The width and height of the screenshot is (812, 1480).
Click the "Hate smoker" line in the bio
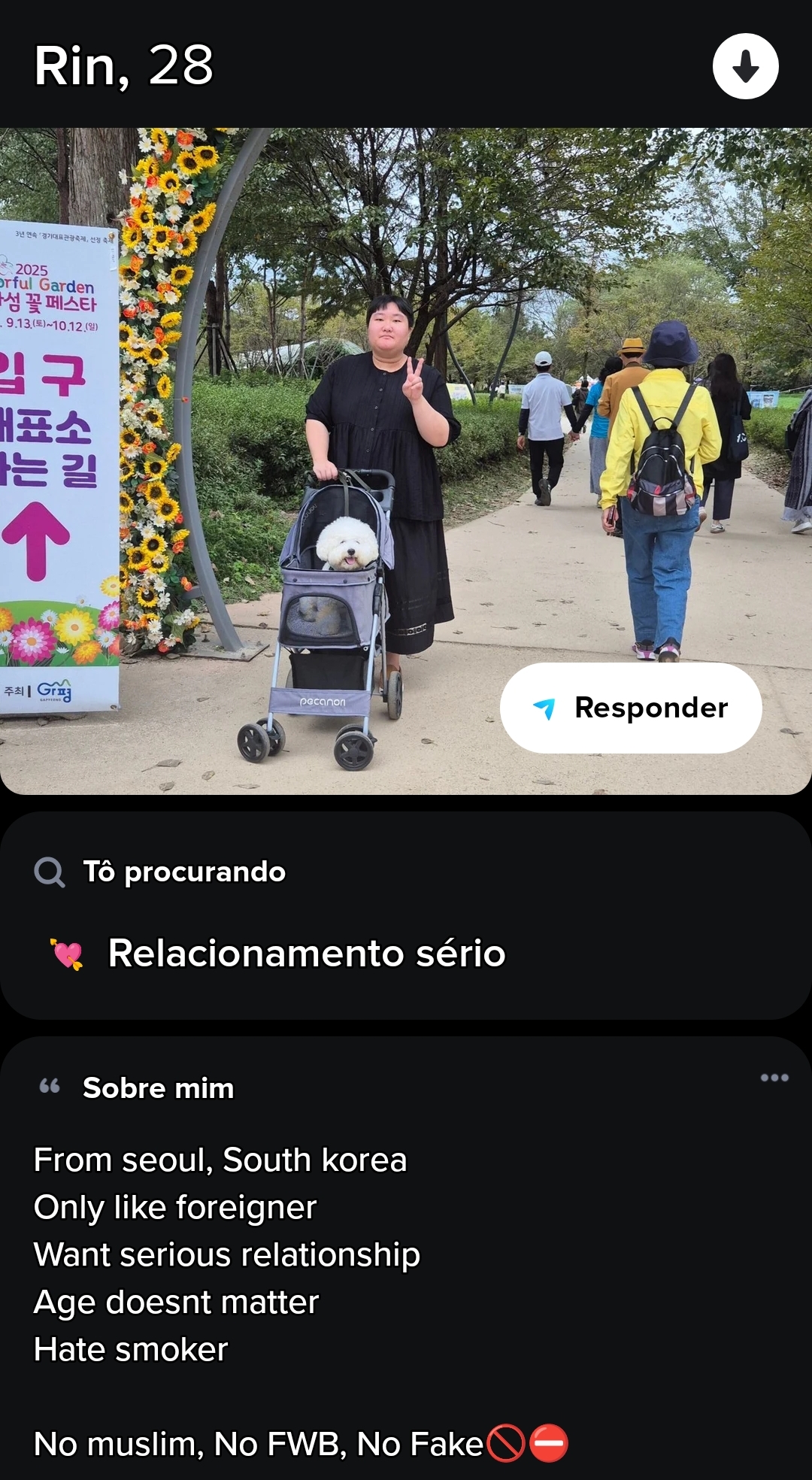click(x=129, y=1348)
